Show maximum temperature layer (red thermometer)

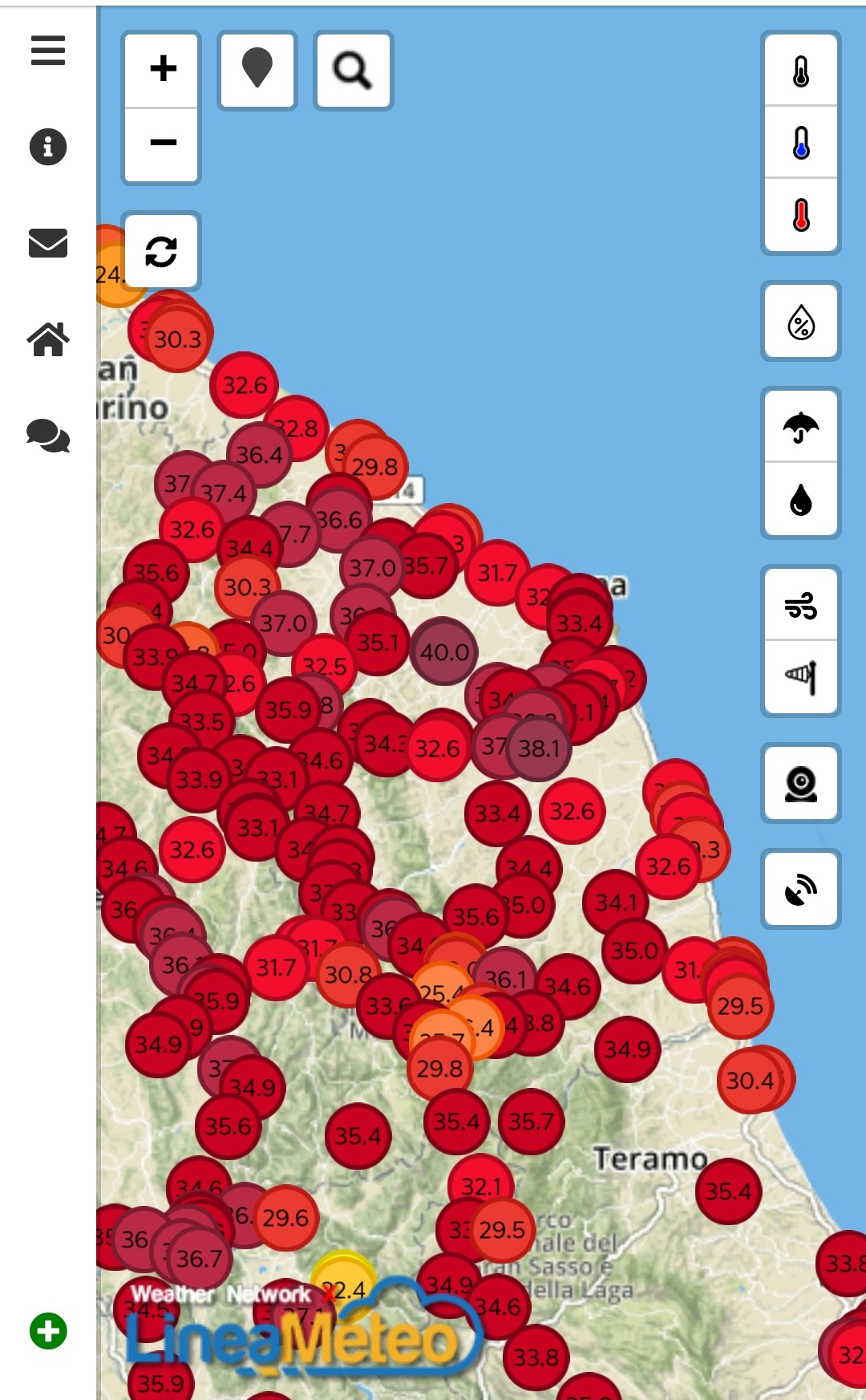coord(801,215)
